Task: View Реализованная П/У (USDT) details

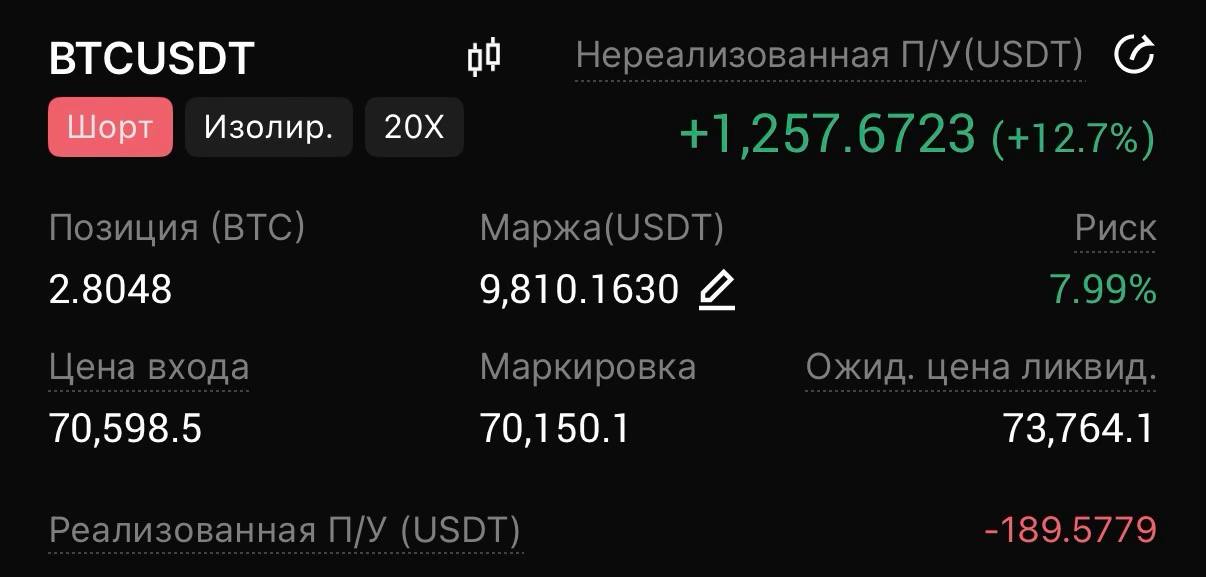Action: pyautogui.click(x=285, y=528)
